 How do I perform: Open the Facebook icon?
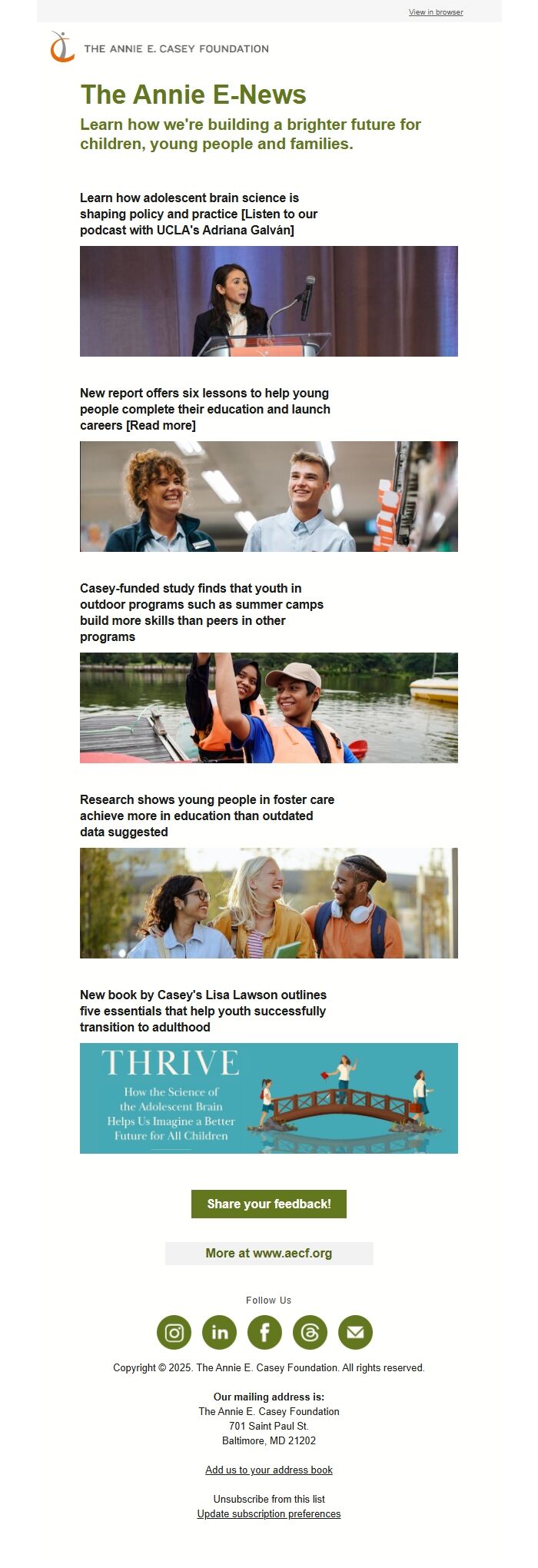264,1332
